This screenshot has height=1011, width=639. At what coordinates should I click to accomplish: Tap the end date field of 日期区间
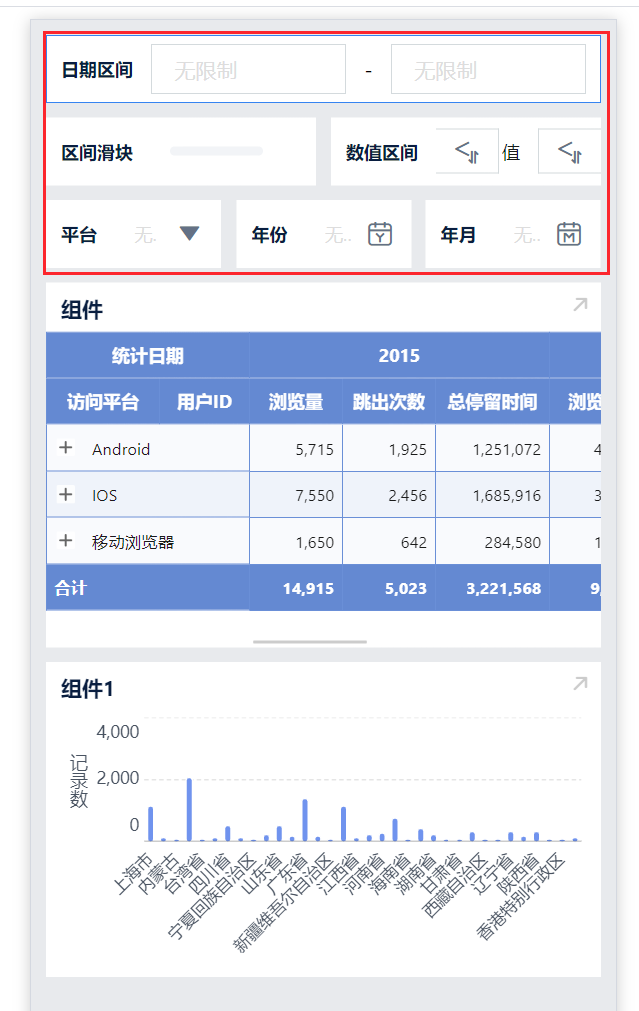(x=487, y=70)
